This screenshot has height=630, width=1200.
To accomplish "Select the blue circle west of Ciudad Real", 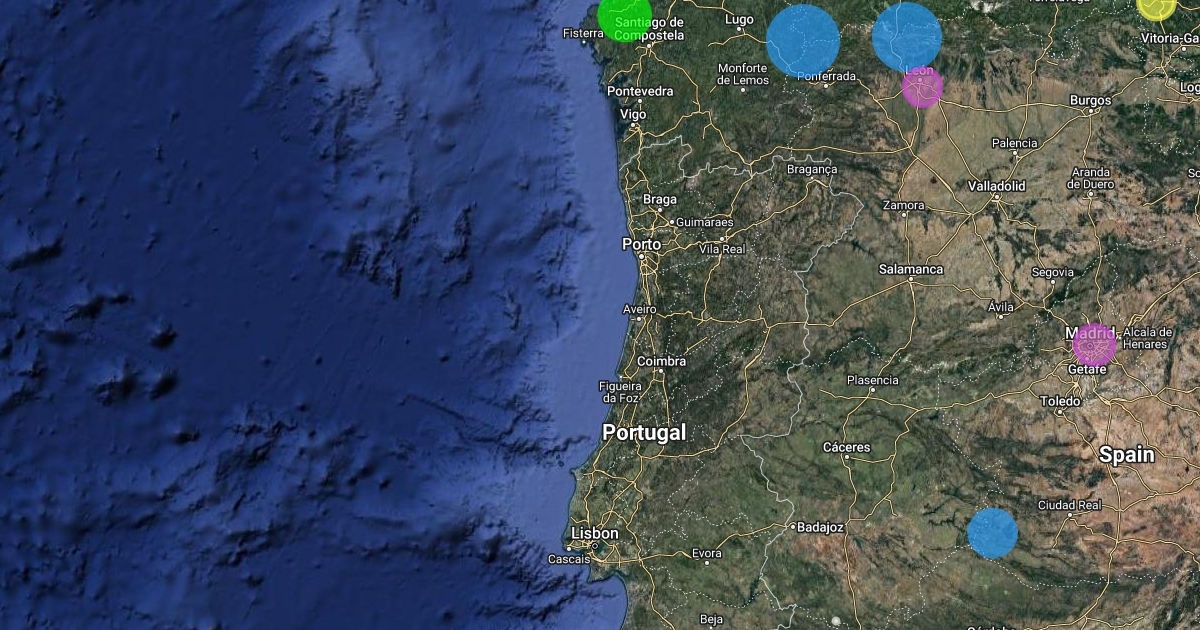I will (992, 533).
